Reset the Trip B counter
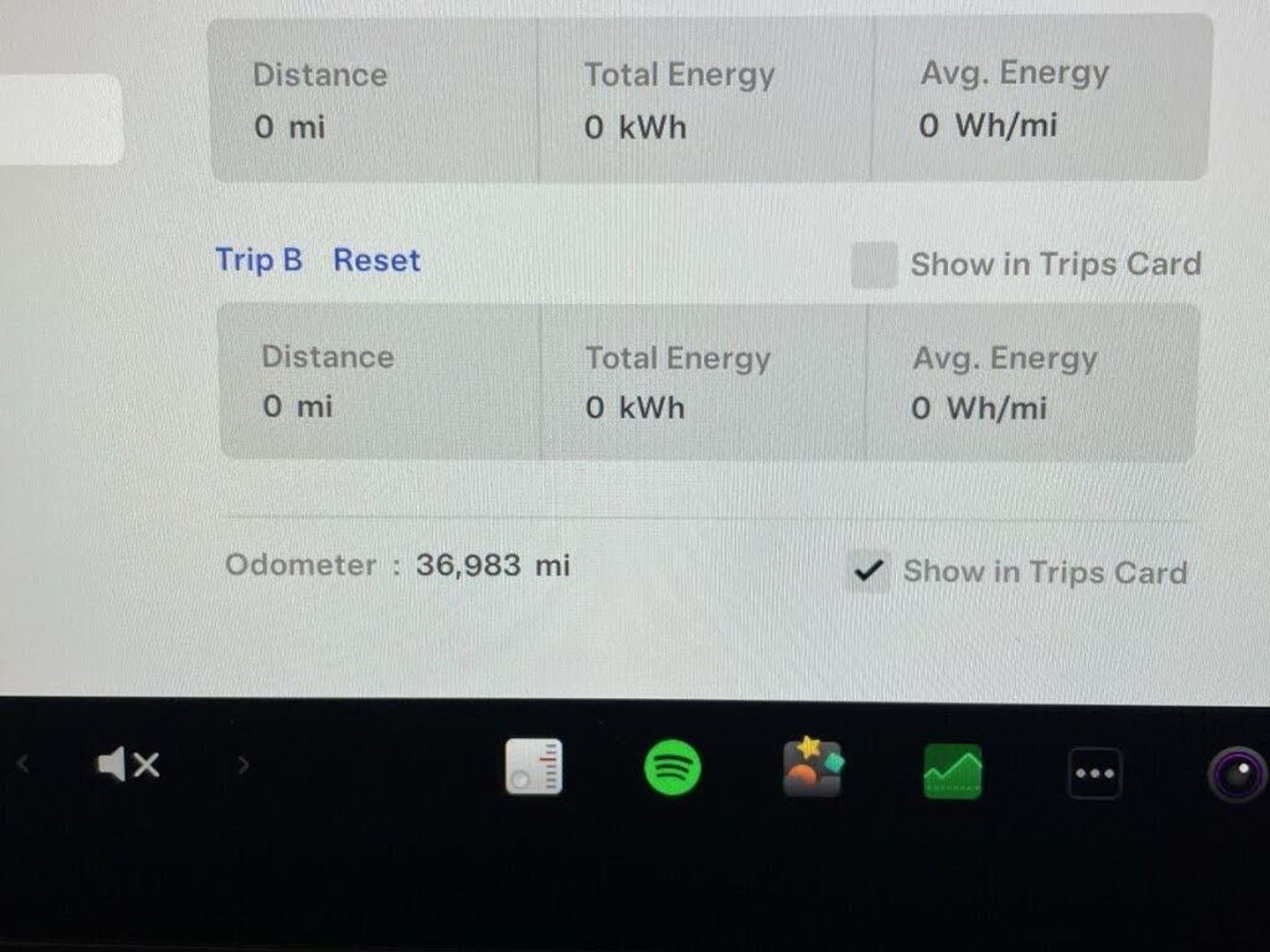This screenshot has width=1270, height=952. point(377,261)
